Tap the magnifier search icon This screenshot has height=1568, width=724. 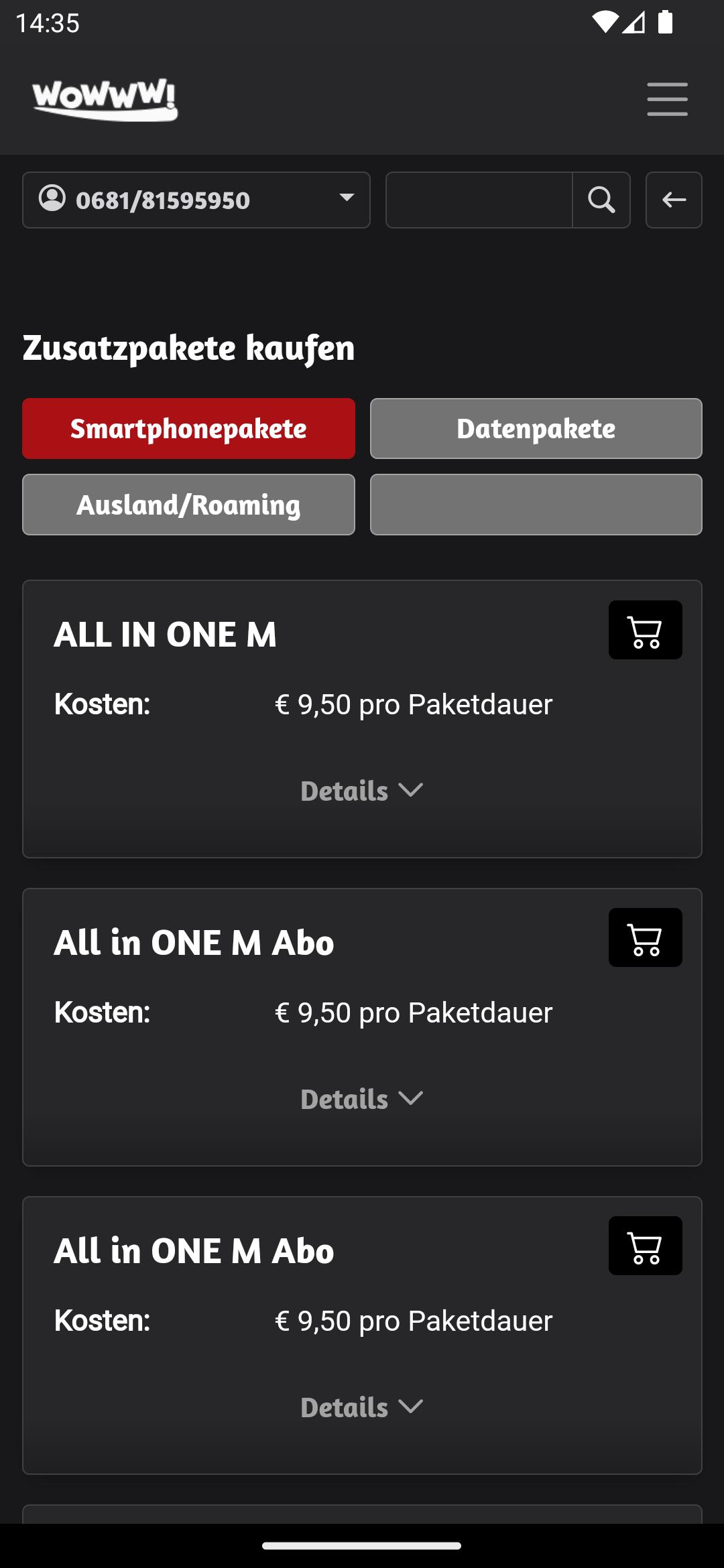coord(601,200)
